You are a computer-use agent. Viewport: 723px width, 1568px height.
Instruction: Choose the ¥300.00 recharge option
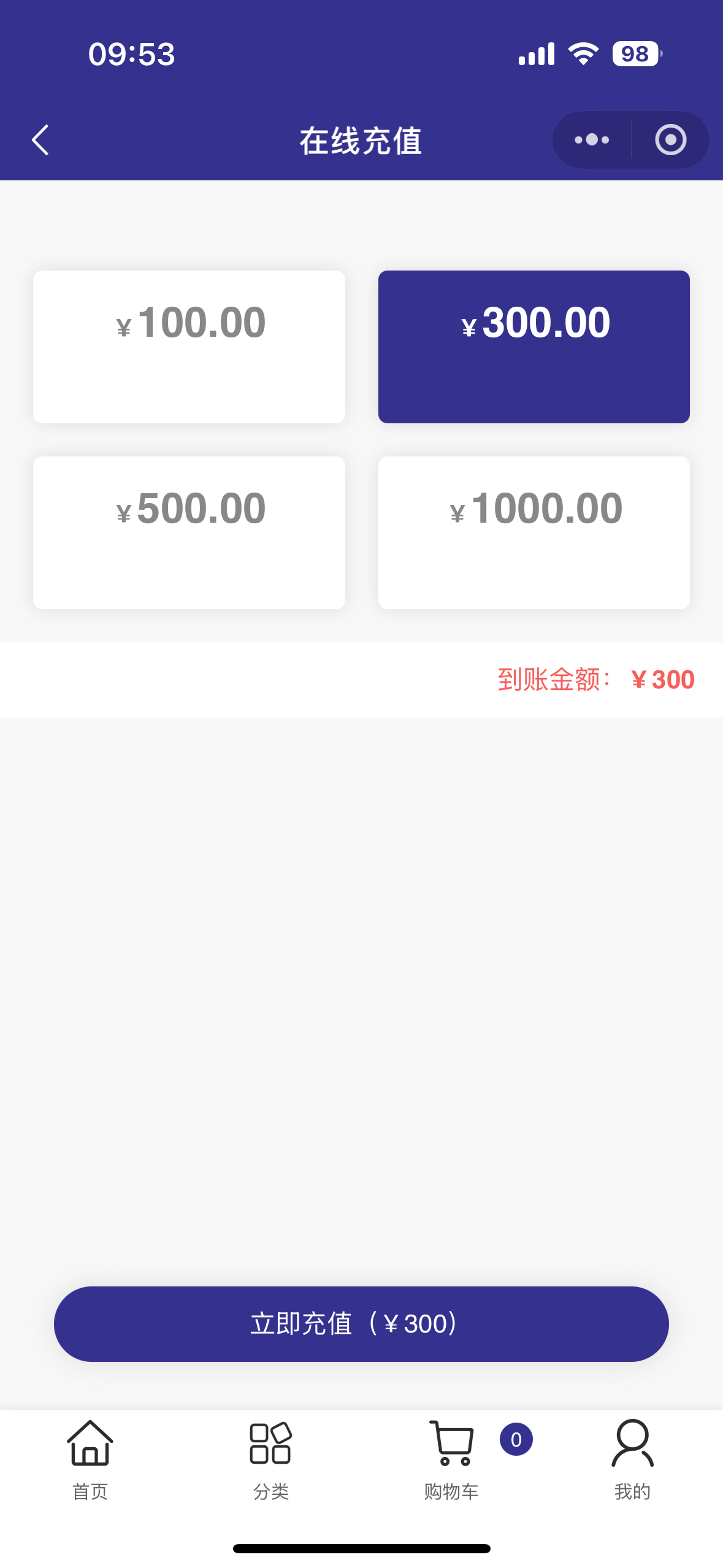(x=534, y=347)
